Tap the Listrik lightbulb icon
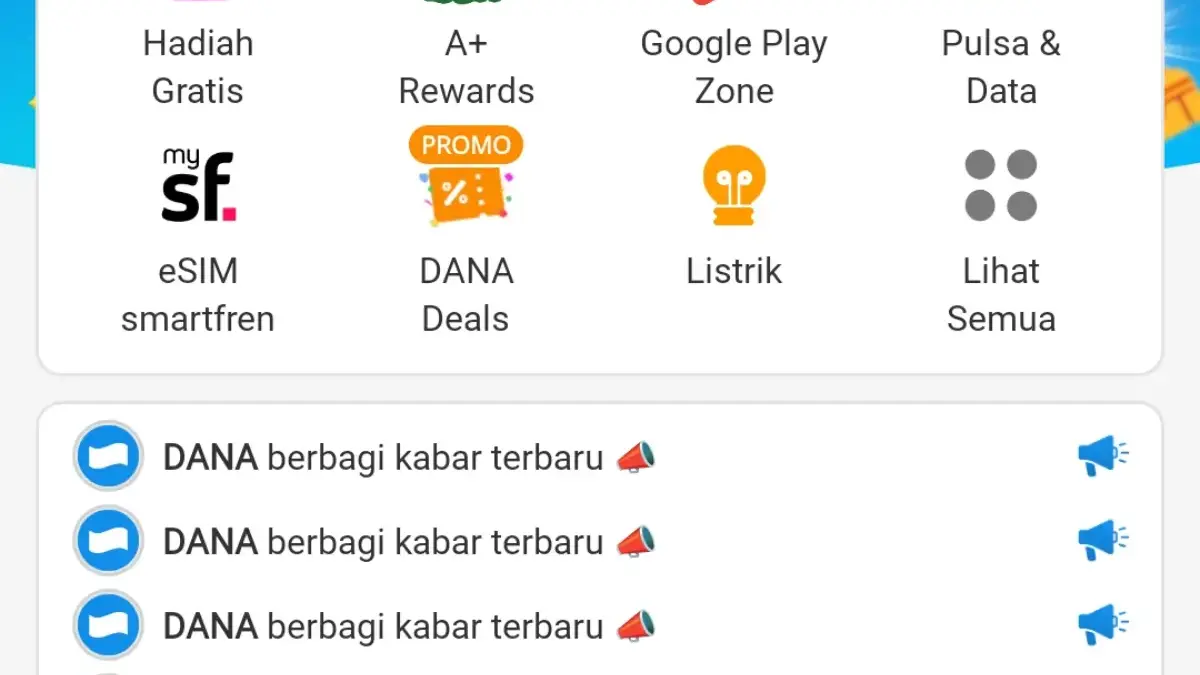1200x675 pixels. pos(734,185)
